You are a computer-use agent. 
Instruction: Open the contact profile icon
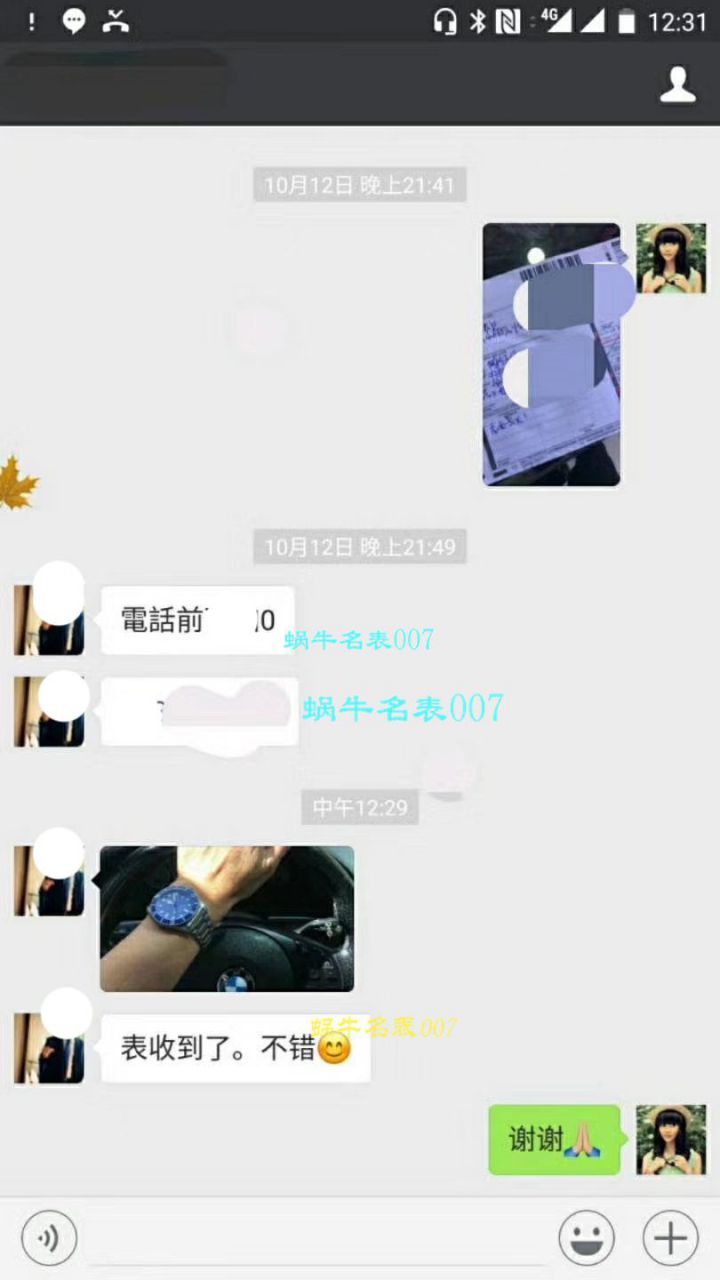[x=677, y=84]
